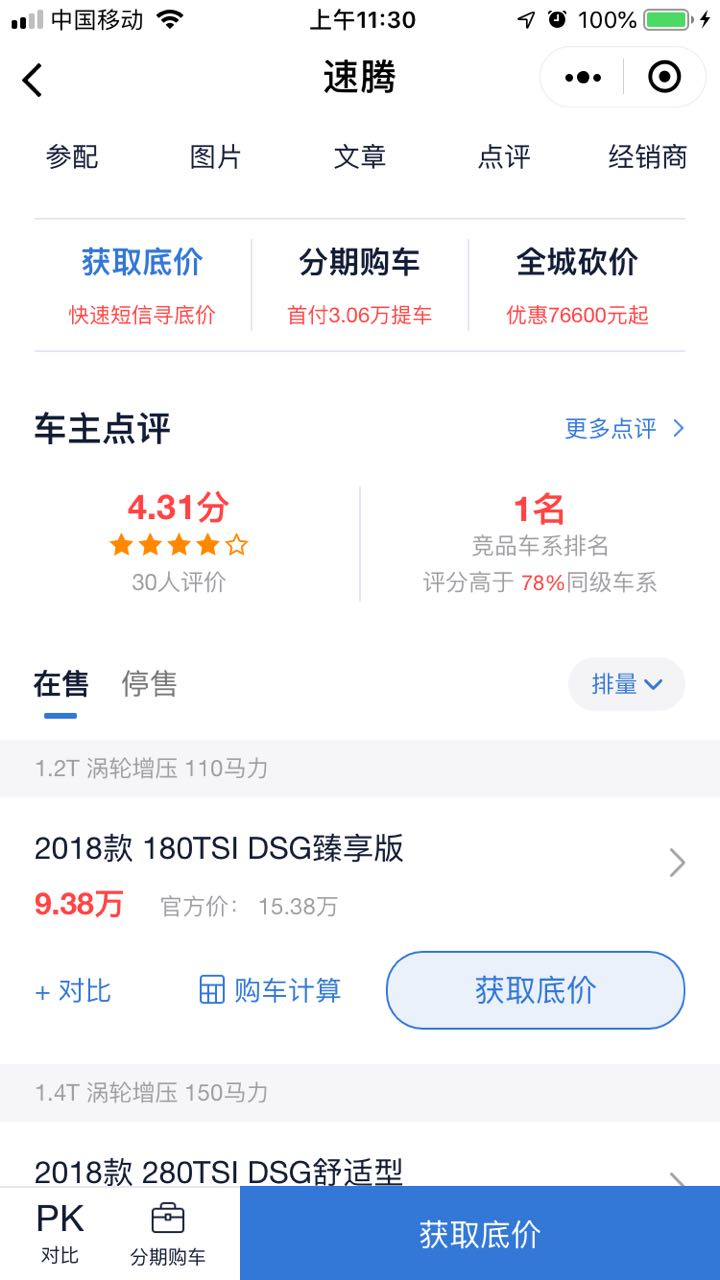
Task: Expand the 排量 filter dropdown
Action: [626, 684]
